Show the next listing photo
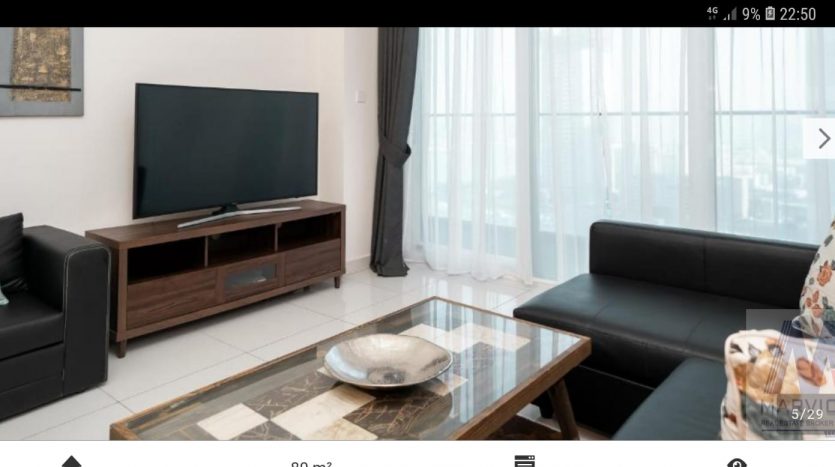Image resolution: width=835 pixels, height=467 pixels. 822,139
